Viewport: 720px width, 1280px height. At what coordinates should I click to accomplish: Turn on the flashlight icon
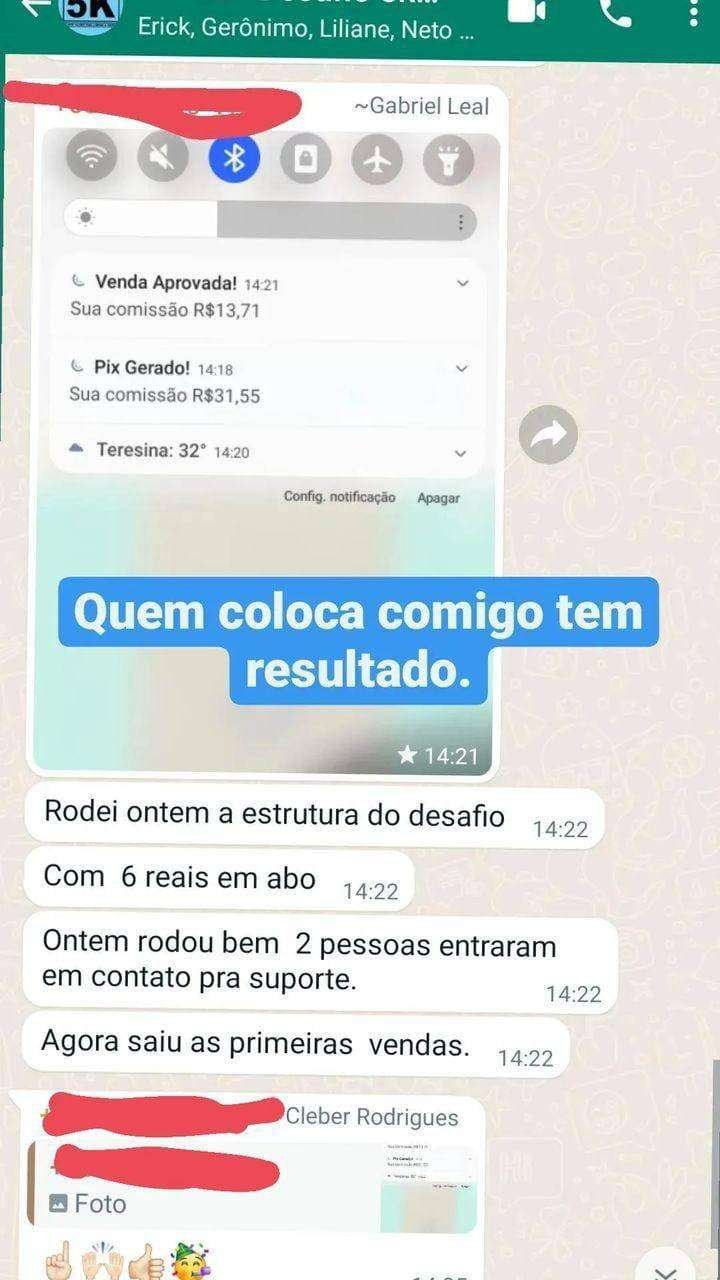[450, 157]
